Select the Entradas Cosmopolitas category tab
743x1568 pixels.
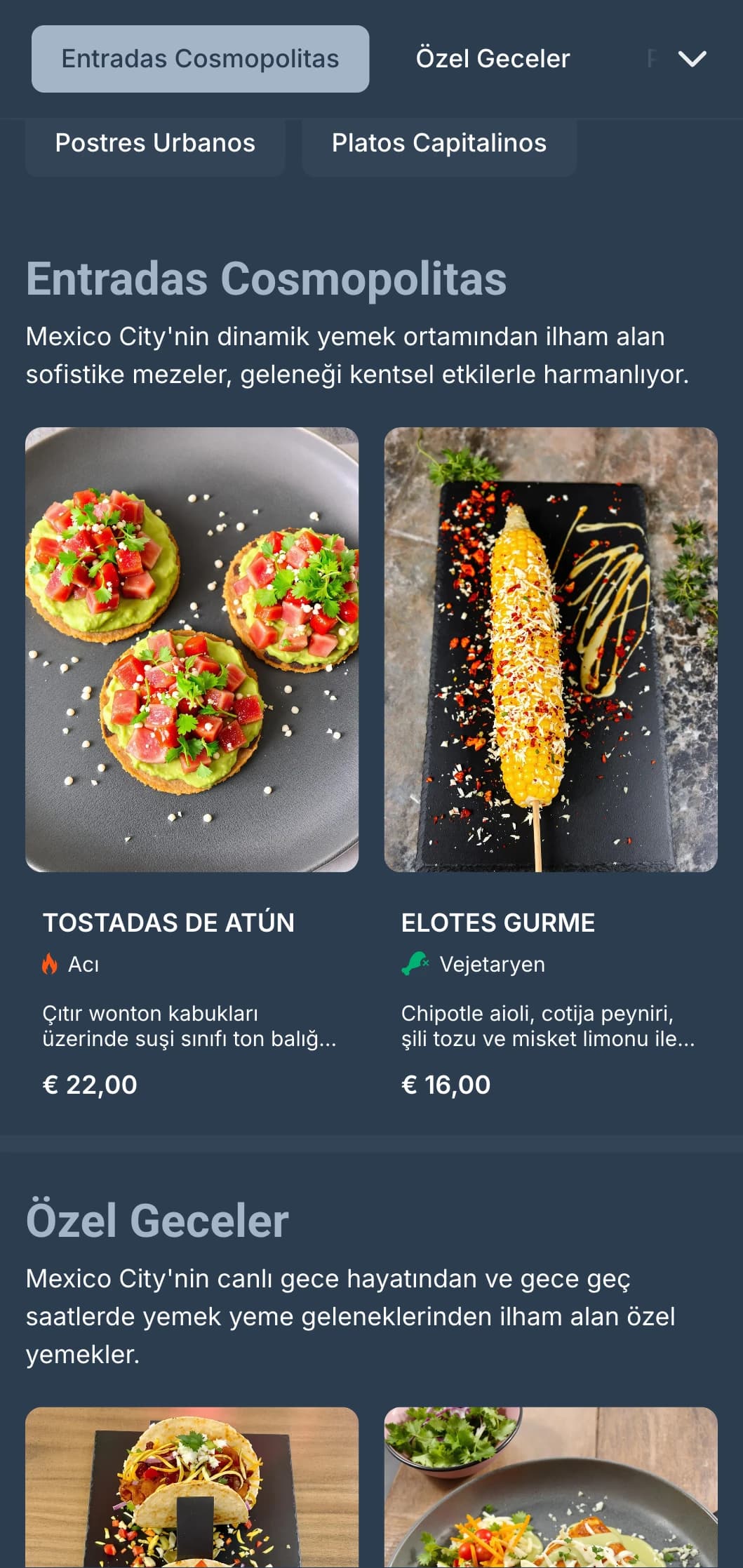(200, 59)
